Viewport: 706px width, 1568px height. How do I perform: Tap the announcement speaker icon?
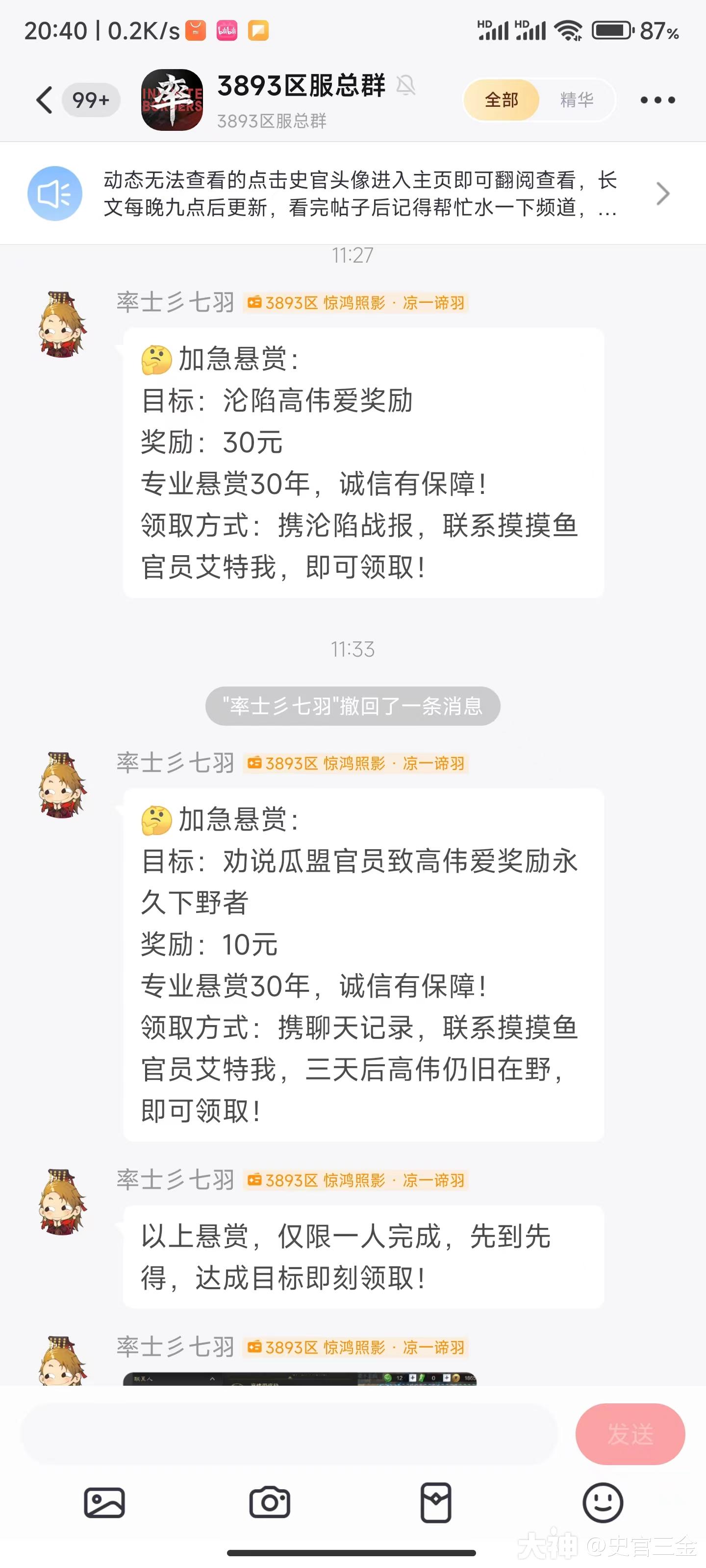[55, 193]
